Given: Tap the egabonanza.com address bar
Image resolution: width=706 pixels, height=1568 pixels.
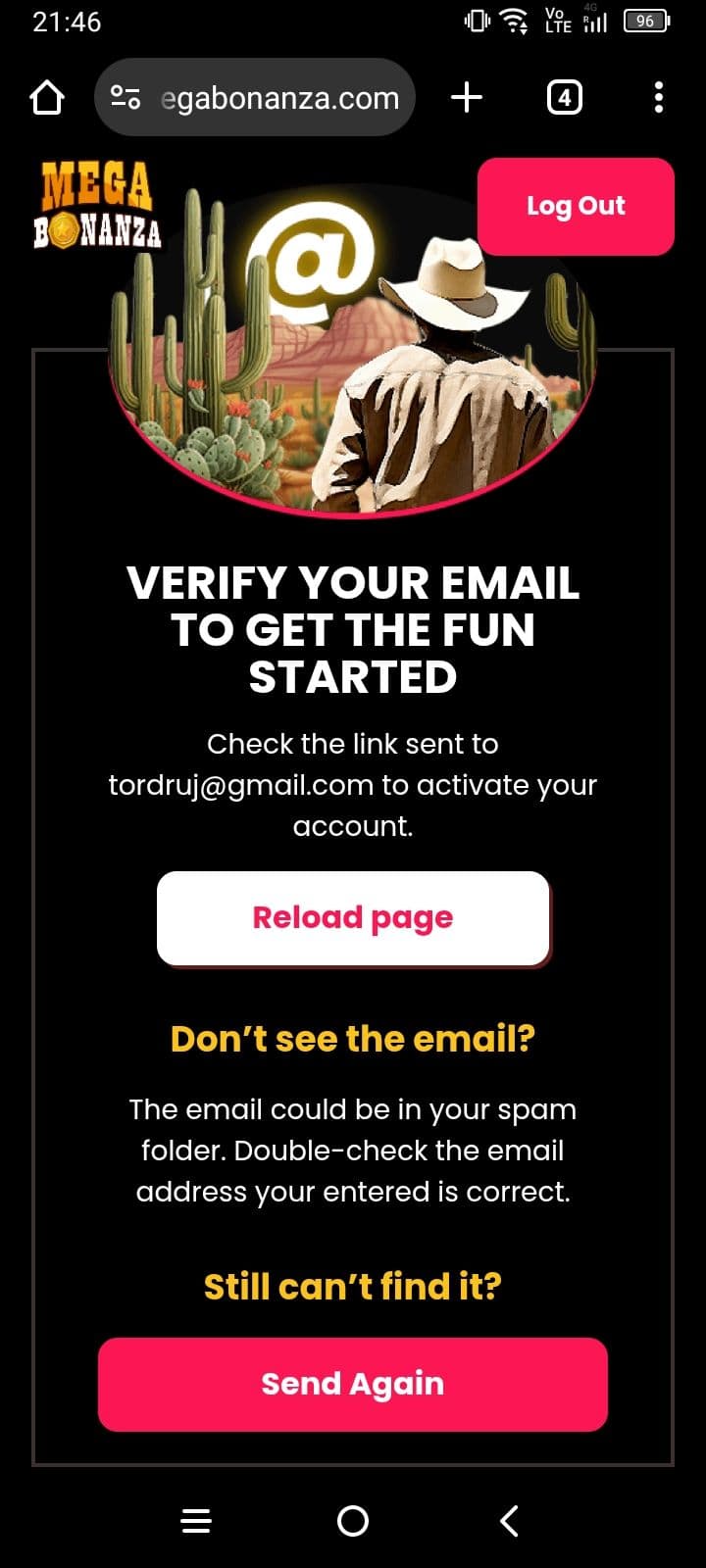Looking at the screenshot, I should [279, 98].
